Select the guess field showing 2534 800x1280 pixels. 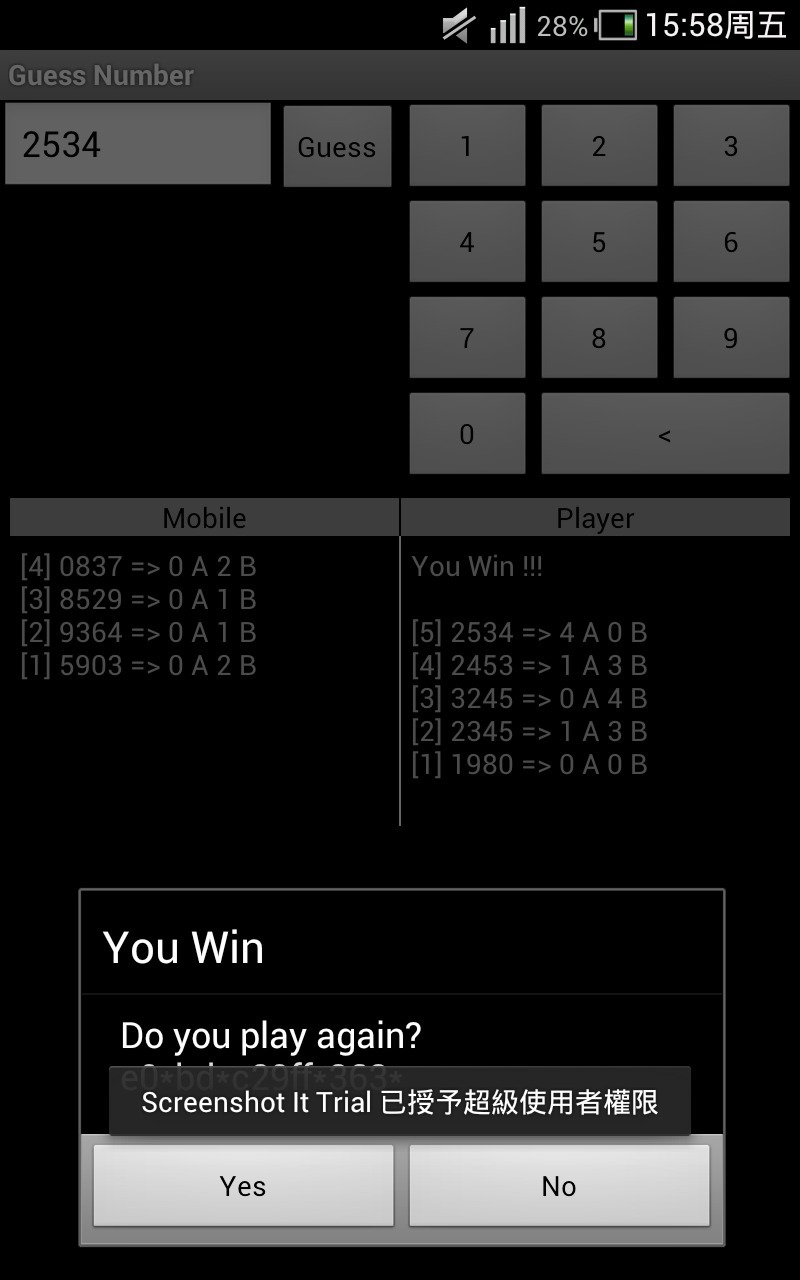tap(138, 144)
